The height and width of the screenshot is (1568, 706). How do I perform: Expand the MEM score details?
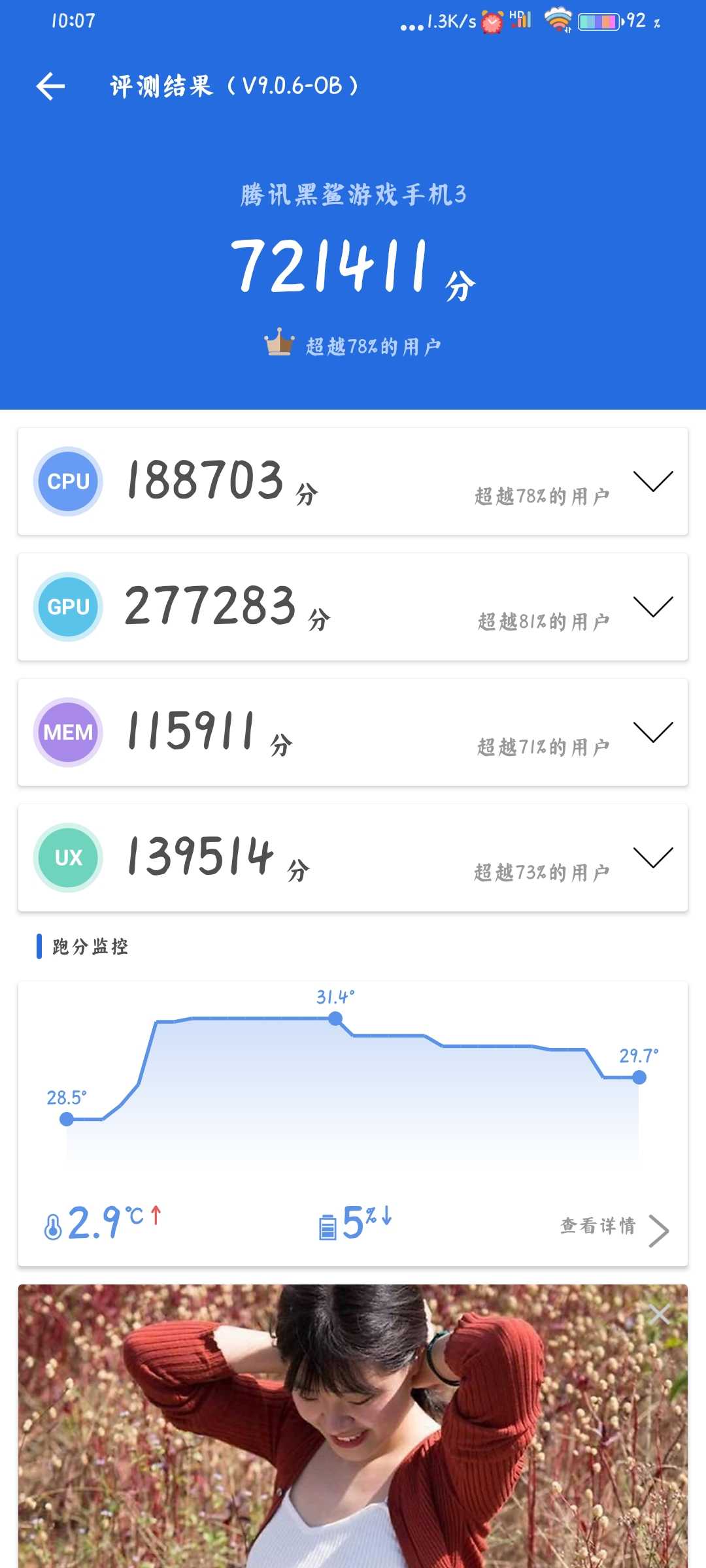652,732
